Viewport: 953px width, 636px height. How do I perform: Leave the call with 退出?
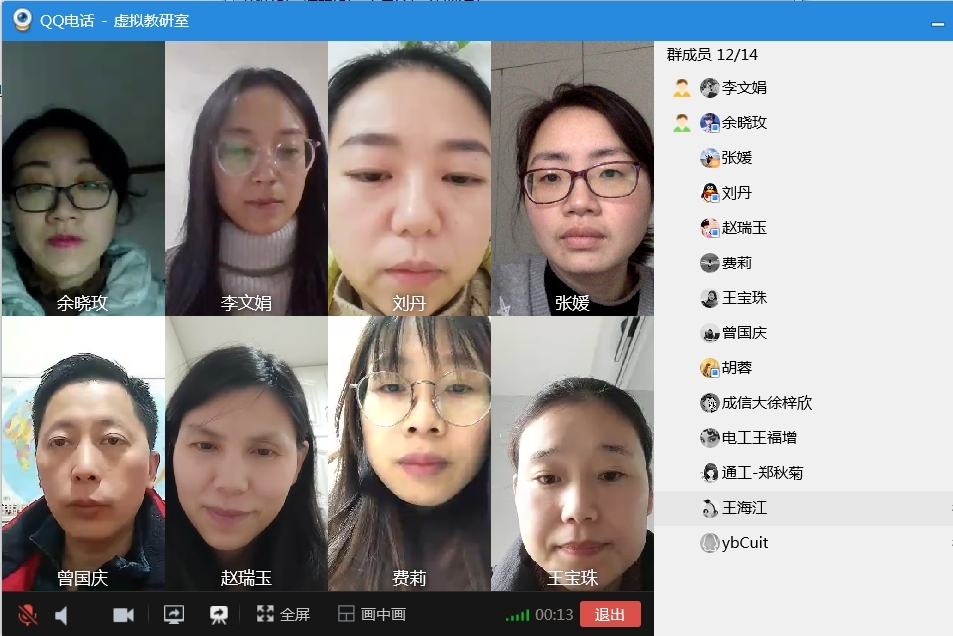point(609,615)
